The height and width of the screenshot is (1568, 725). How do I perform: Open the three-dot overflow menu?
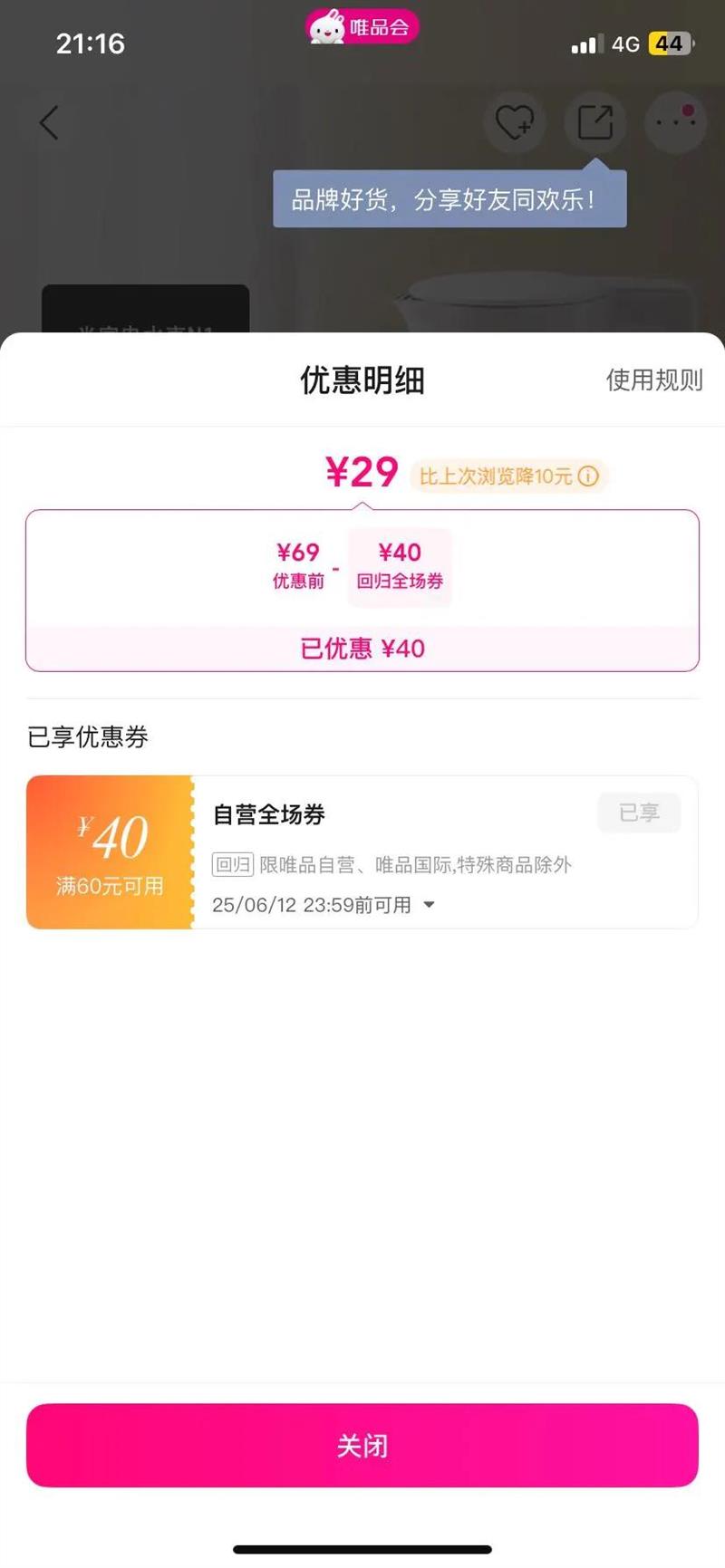[675, 121]
